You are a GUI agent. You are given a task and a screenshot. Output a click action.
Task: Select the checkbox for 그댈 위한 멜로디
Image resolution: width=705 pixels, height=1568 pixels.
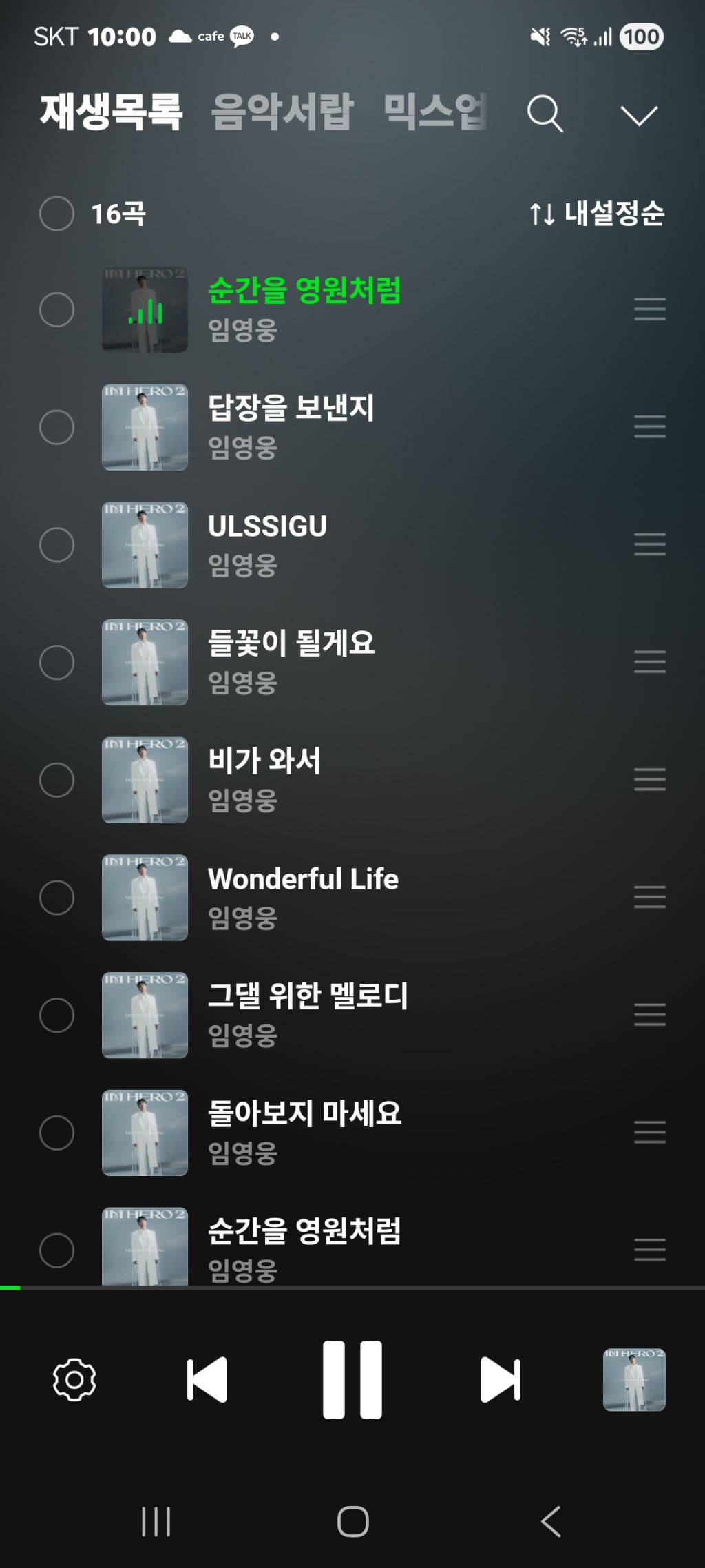56,1015
